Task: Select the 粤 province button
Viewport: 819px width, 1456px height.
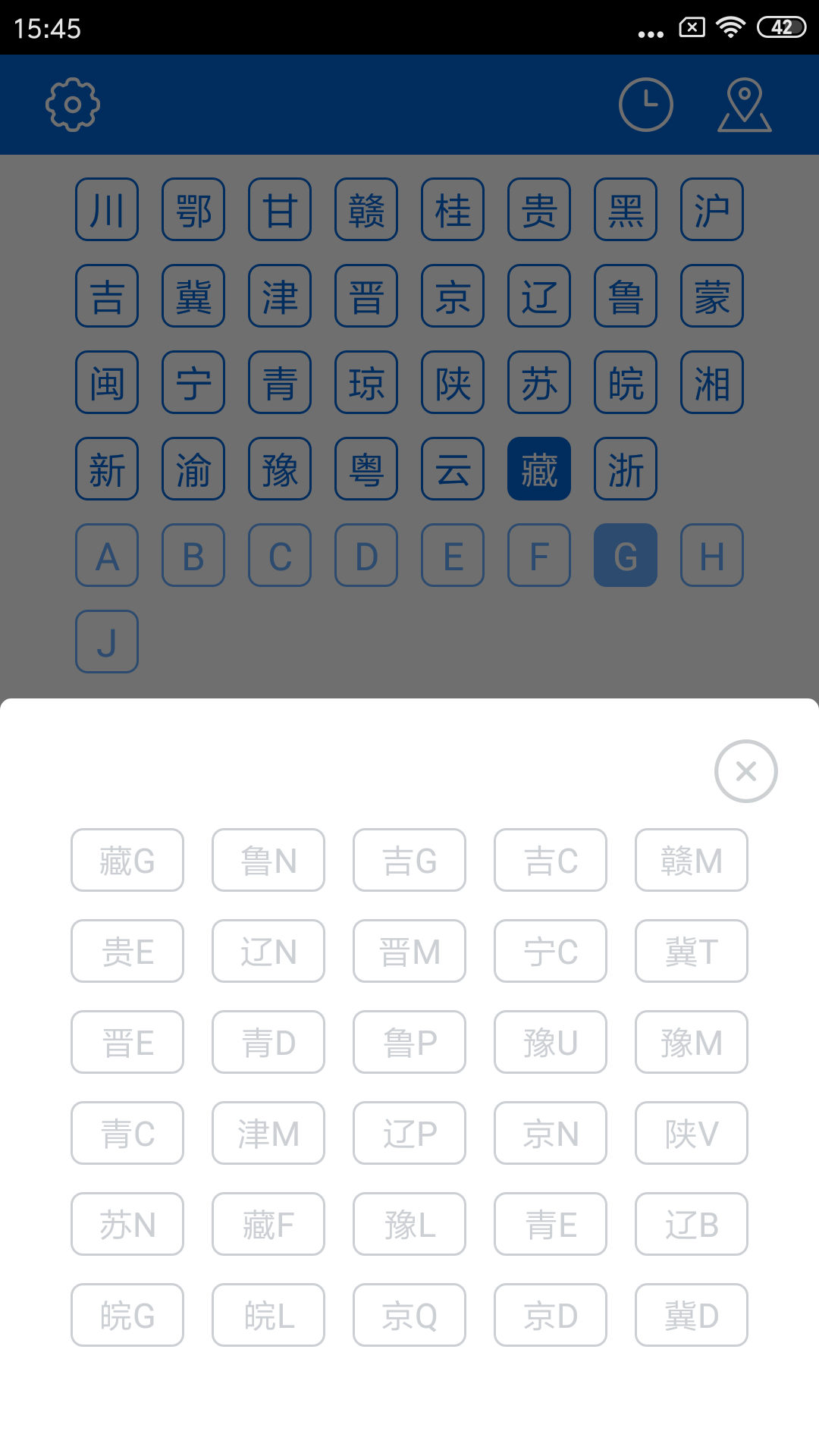Action: [x=366, y=469]
